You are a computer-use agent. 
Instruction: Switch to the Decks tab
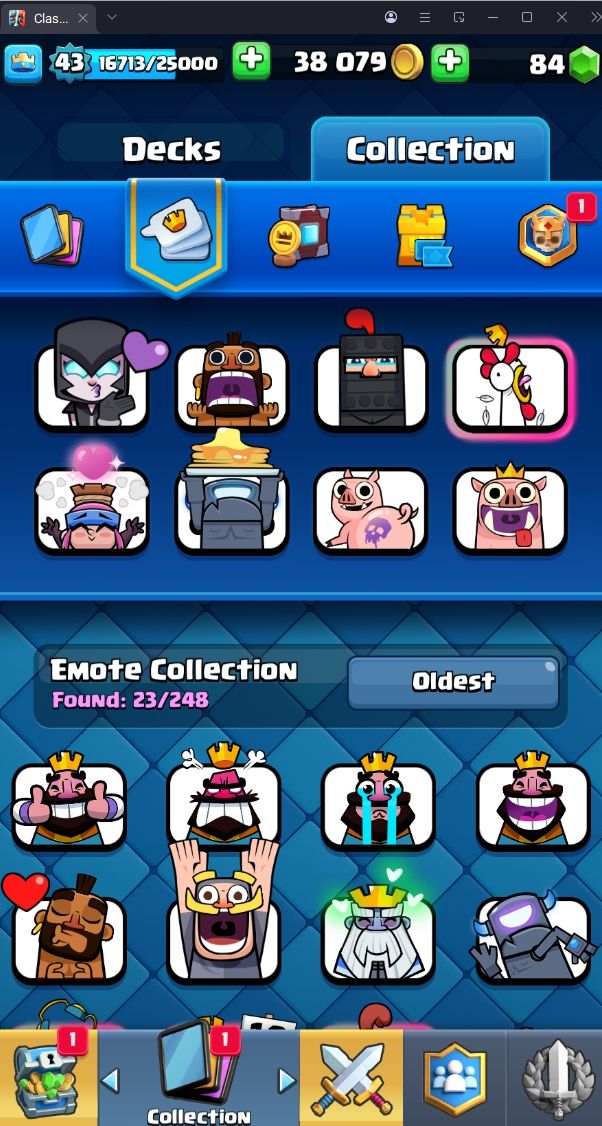[171, 149]
